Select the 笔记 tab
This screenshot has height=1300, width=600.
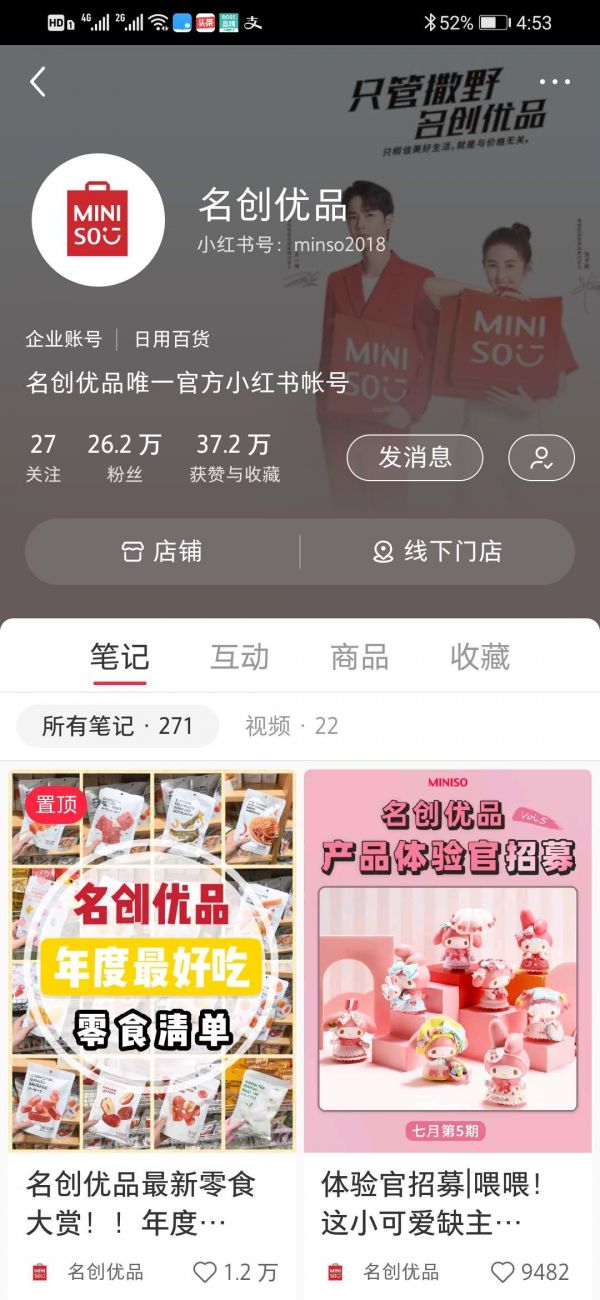(120, 657)
